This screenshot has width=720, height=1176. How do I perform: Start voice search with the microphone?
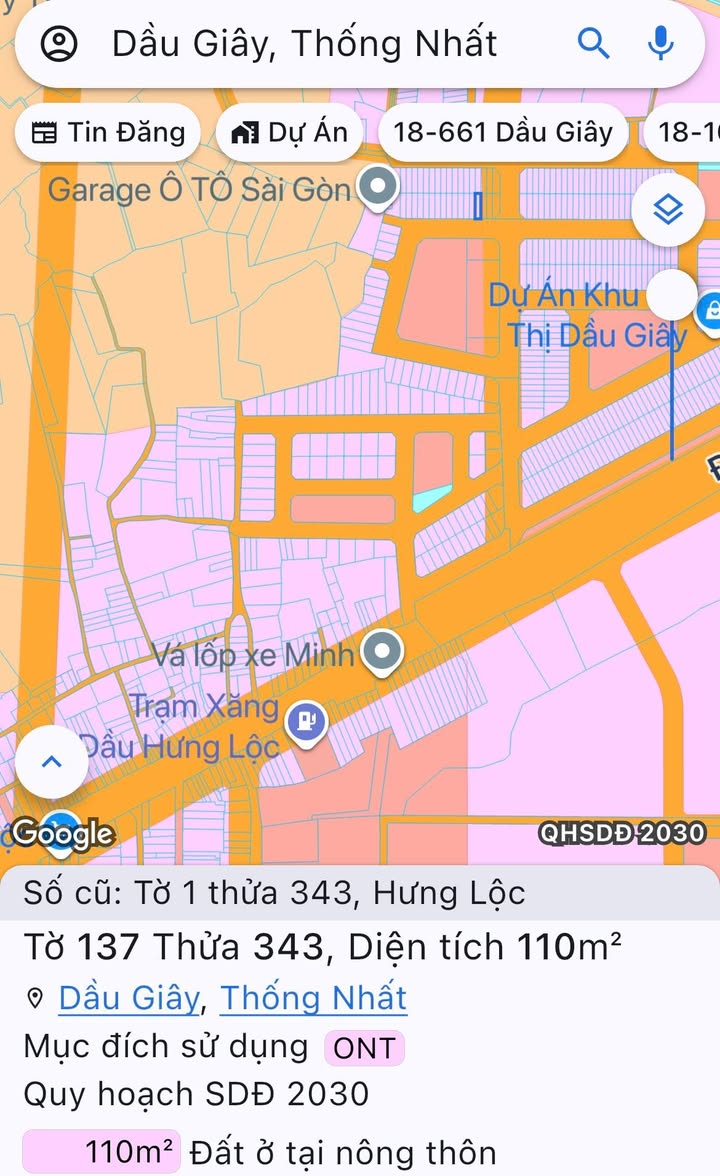pyautogui.click(x=661, y=43)
